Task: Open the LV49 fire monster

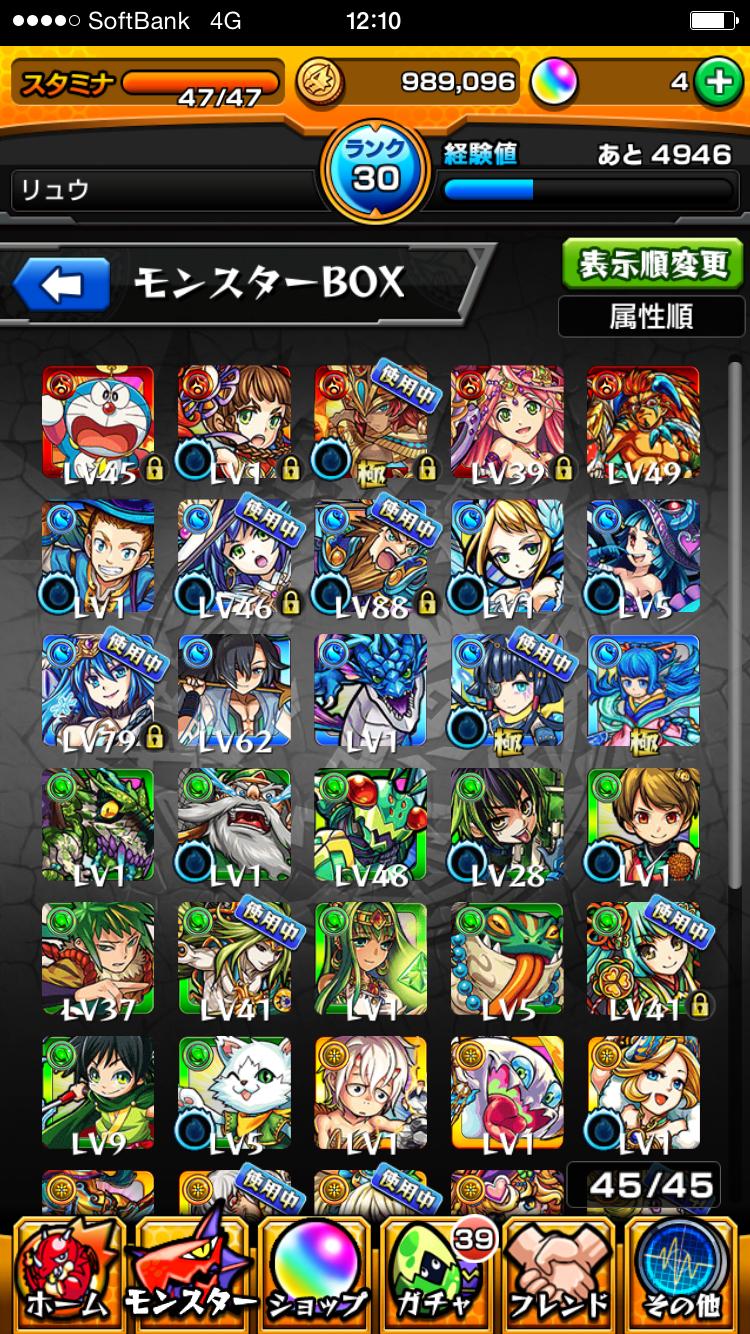Action: coord(643,421)
